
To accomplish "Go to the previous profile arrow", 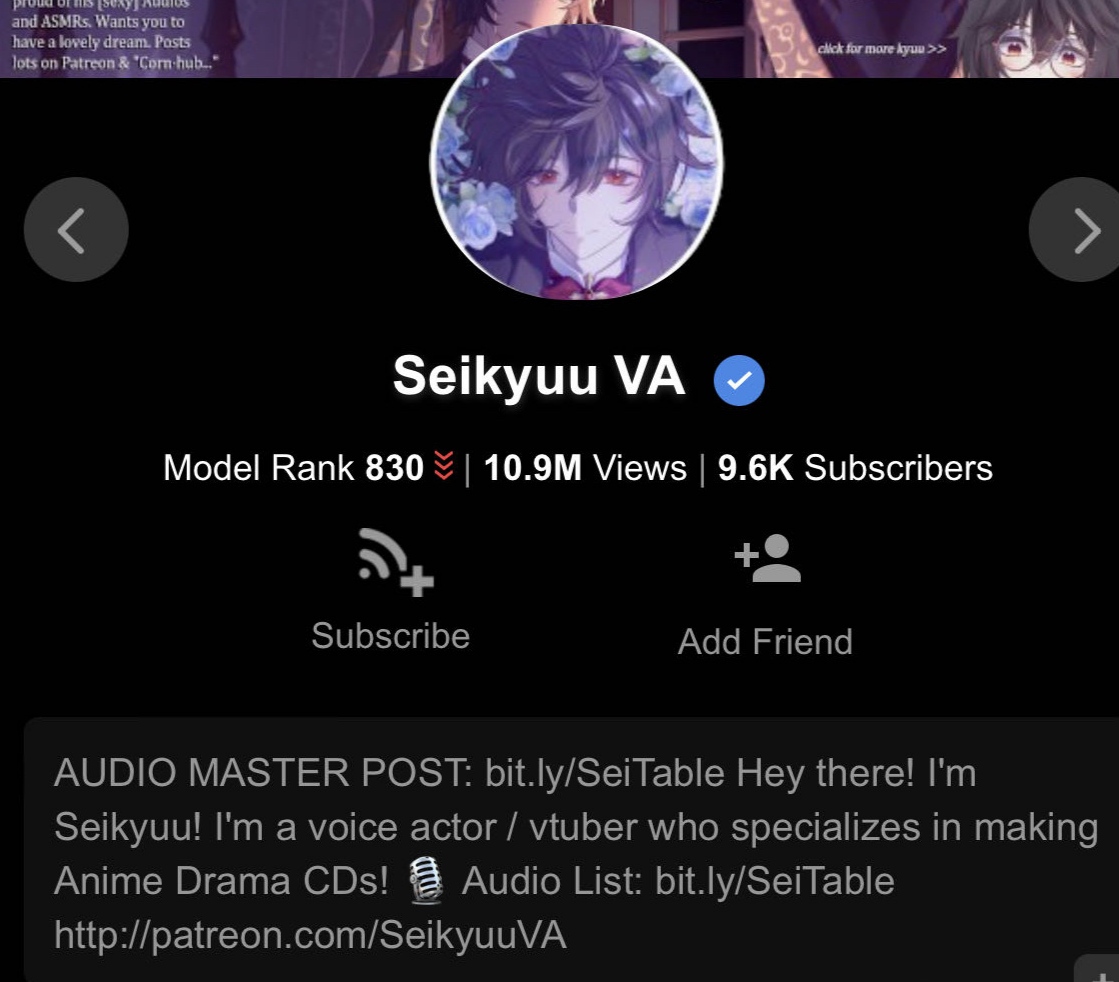I will pyautogui.click(x=76, y=230).
